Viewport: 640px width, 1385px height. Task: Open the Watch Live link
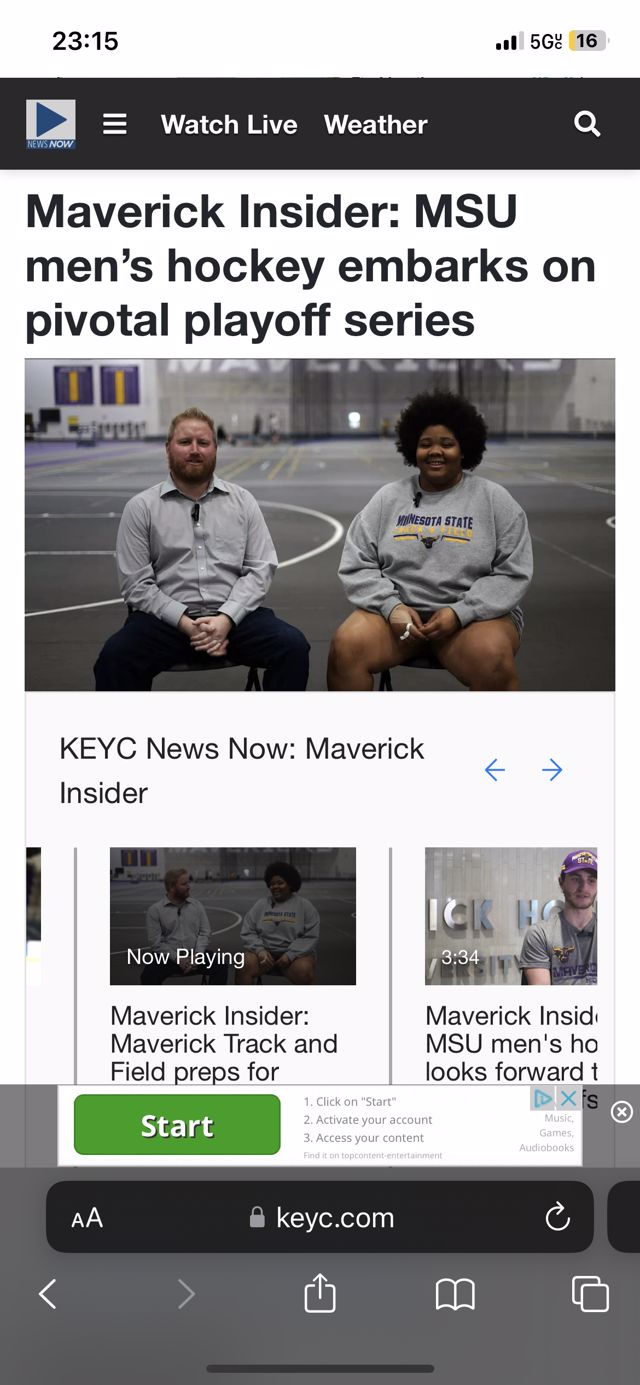(x=229, y=124)
